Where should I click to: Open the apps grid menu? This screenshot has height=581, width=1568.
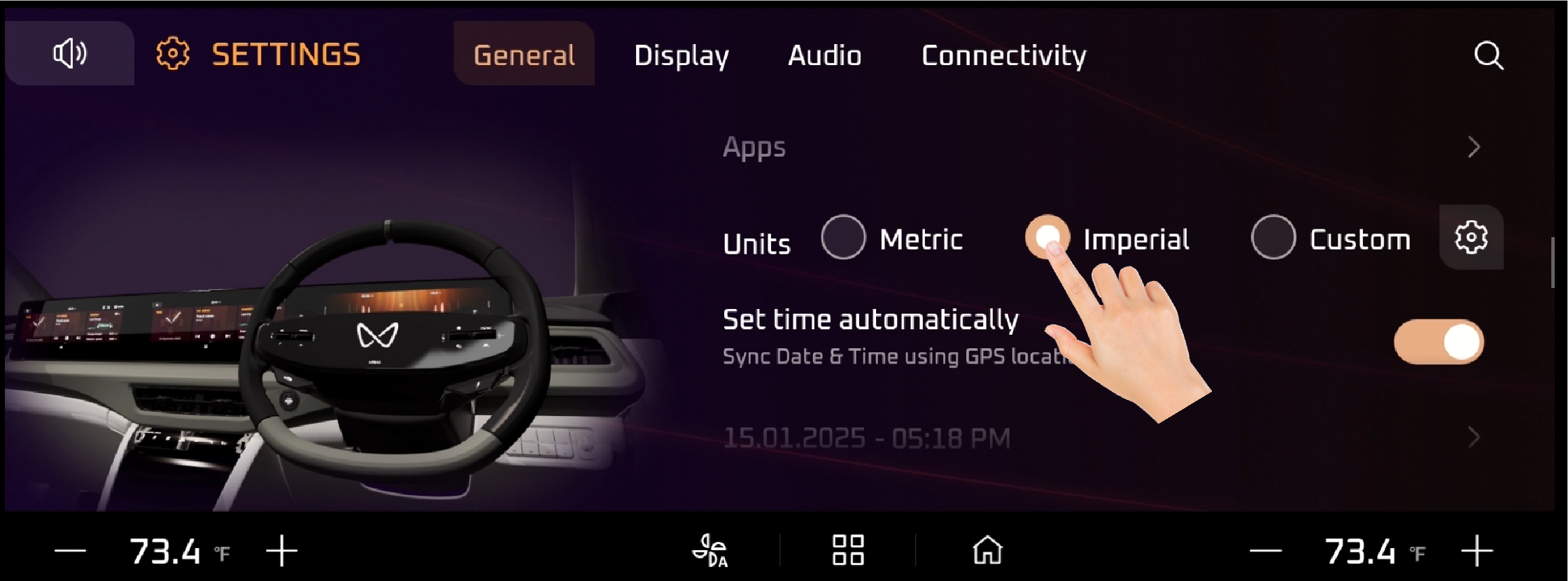[x=848, y=550]
